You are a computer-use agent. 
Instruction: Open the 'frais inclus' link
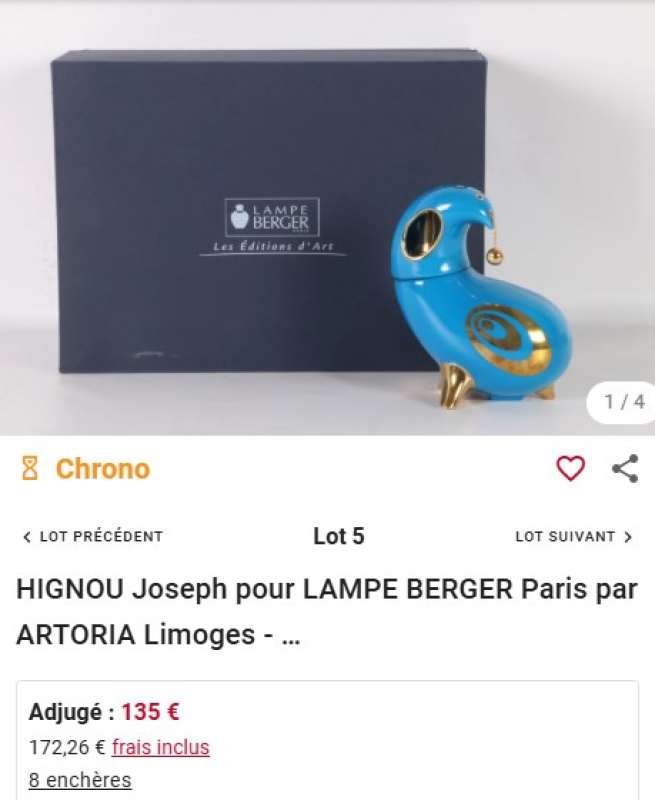[160, 747]
